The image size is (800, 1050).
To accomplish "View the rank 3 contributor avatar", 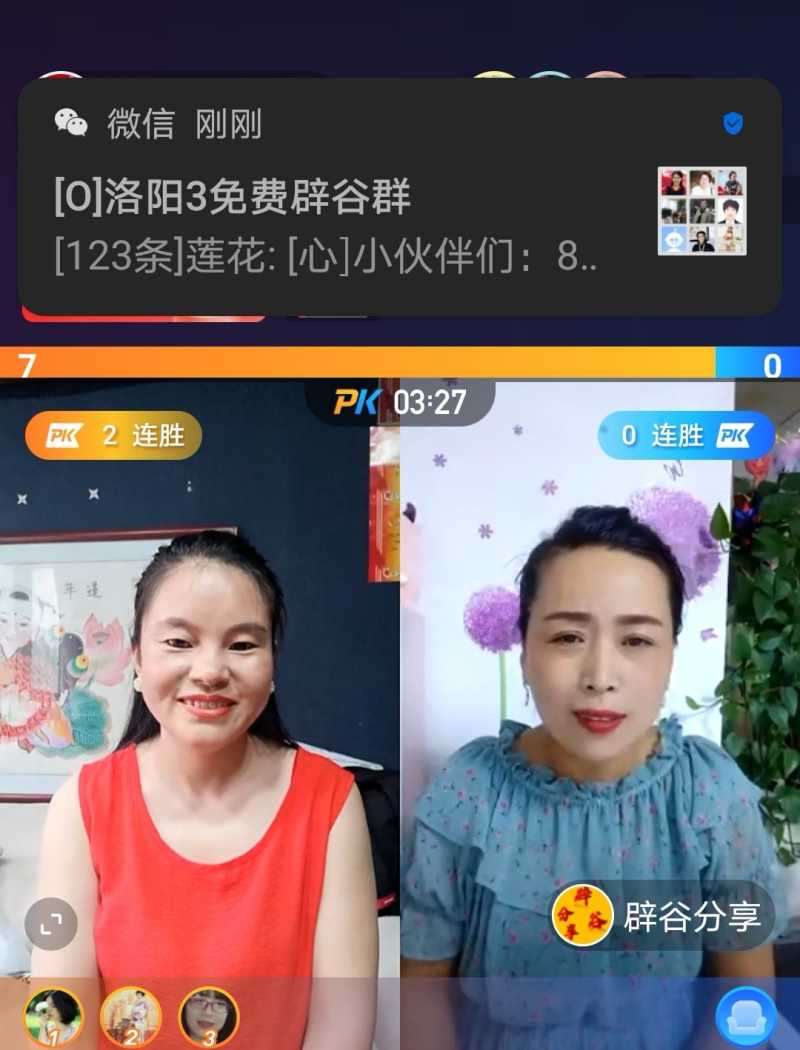I will (x=208, y=1016).
